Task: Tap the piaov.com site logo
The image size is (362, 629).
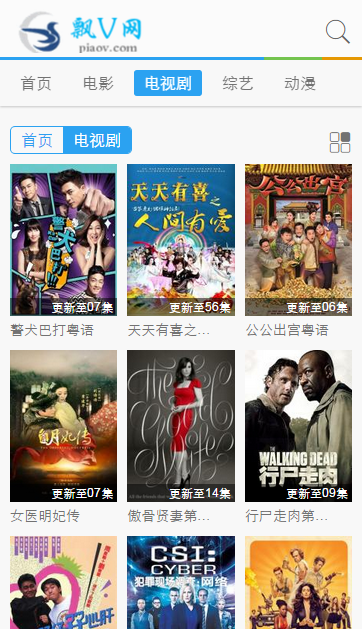Action: pyautogui.click(x=80, y=32)
